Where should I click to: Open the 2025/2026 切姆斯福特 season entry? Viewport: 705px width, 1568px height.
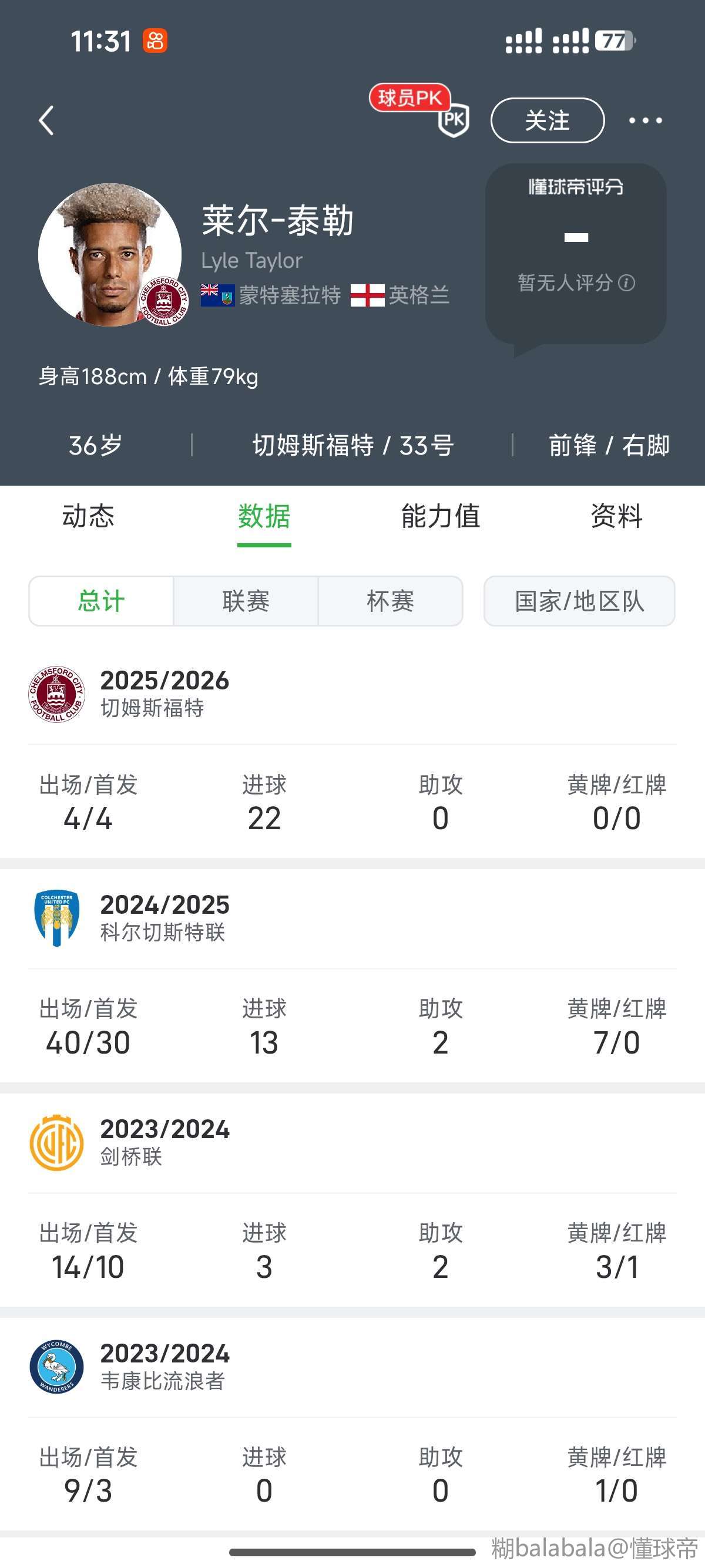[x=164, y=694]
